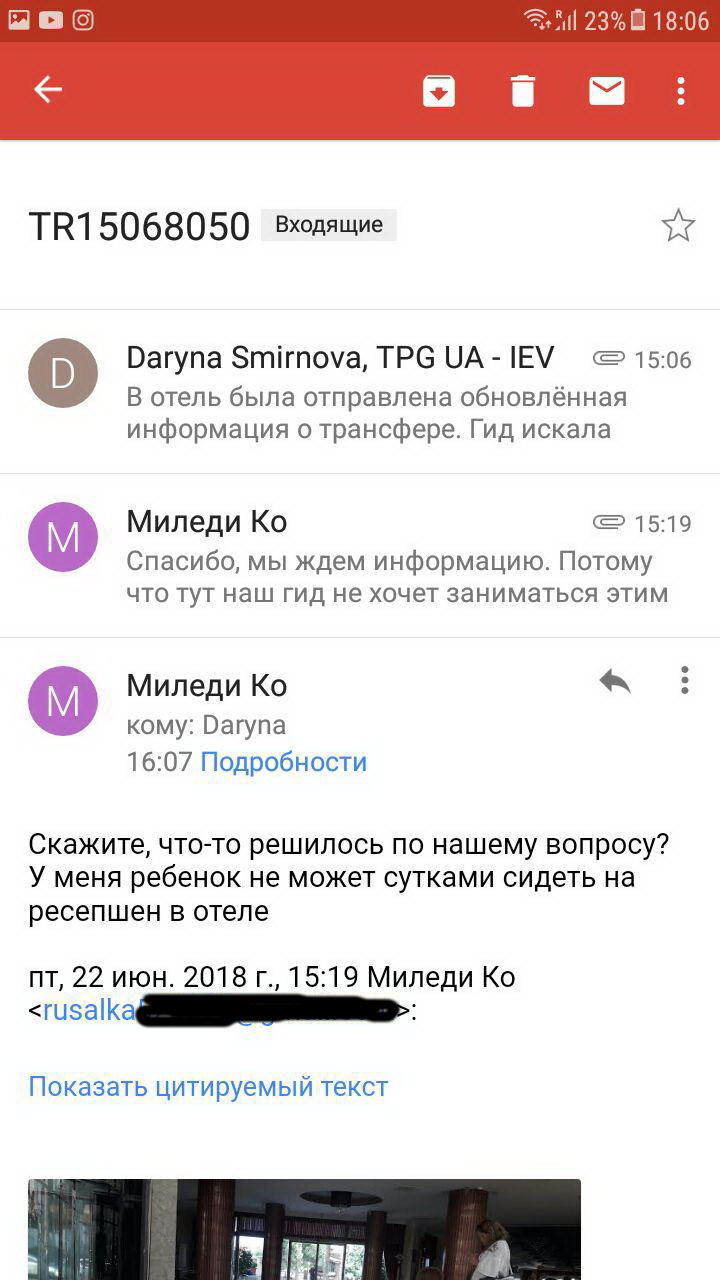Open the attached hotel photo
This screenshot has width=720, height=1280.
coord(304,1229)
